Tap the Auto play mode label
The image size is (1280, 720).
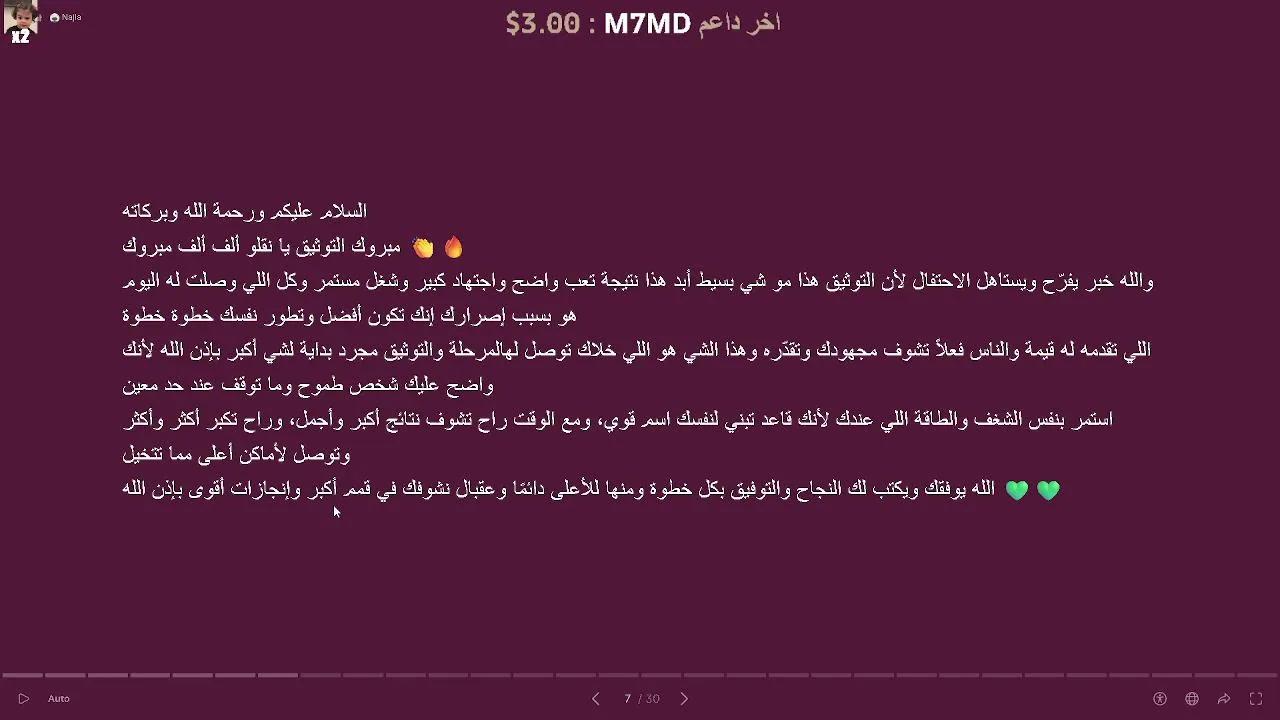(x=59, y=699)
